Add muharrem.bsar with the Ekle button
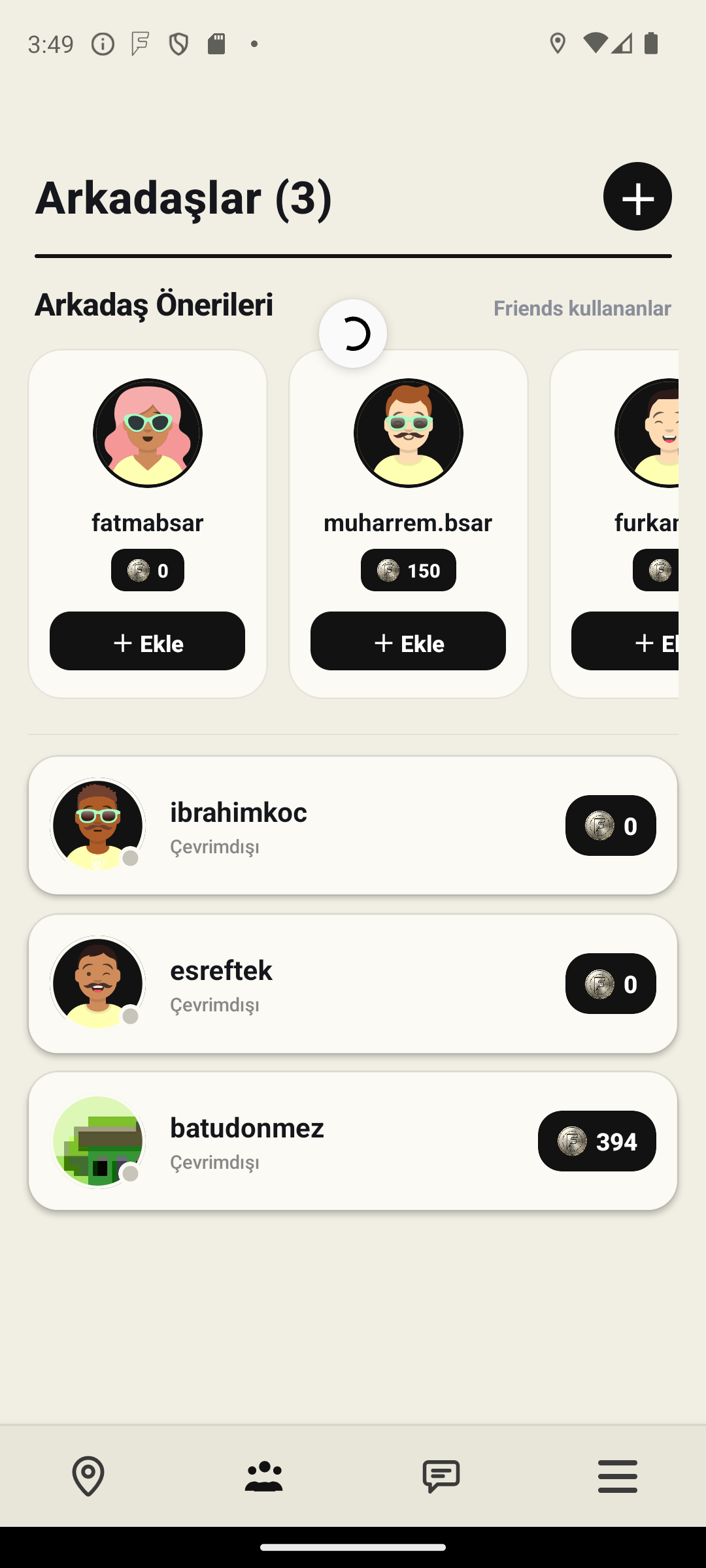 tap(408, 641)
